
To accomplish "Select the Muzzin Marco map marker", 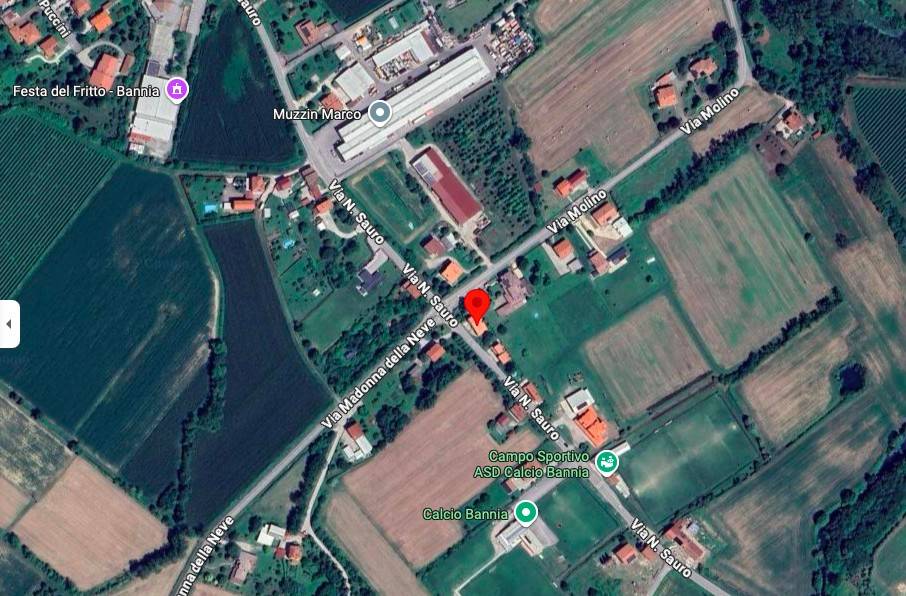I will point(380,113).
